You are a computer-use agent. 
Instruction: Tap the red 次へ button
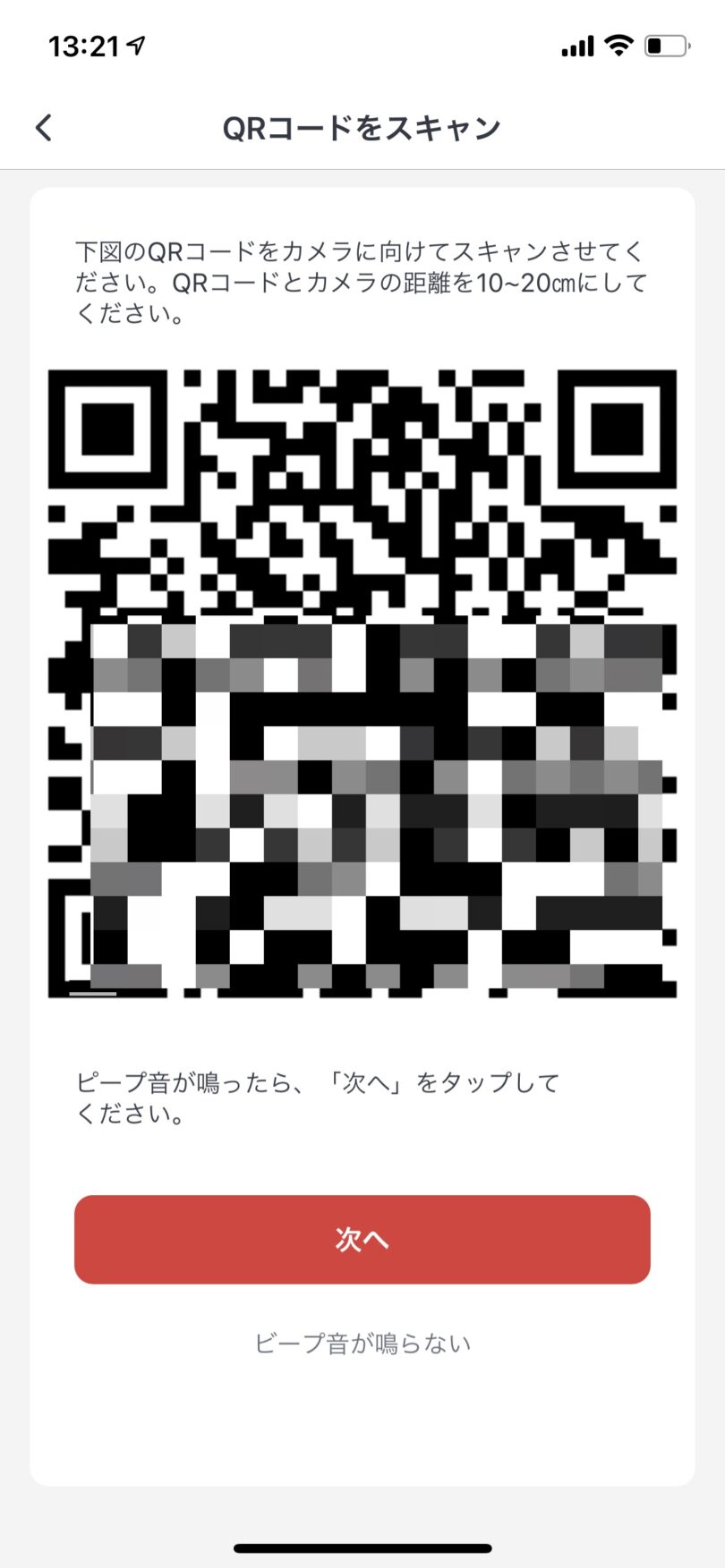[362, 1239]
